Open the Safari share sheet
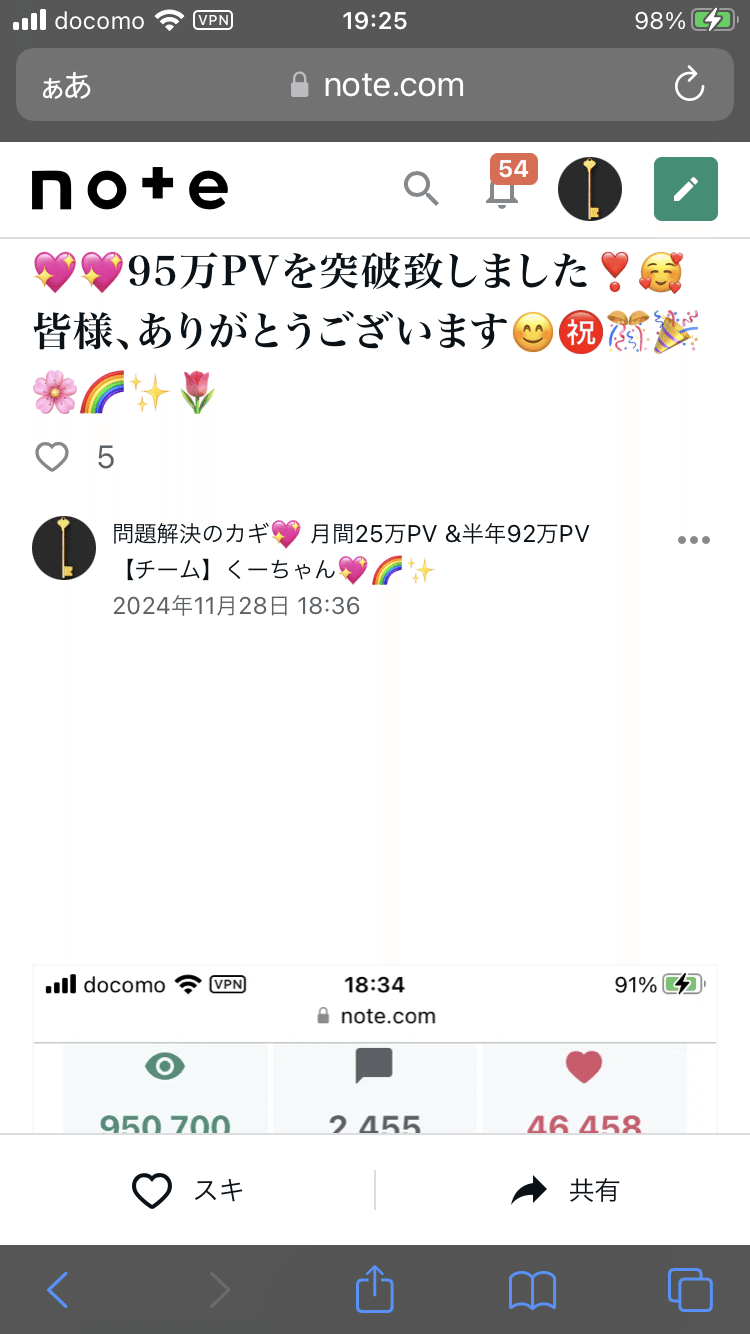 (374, 1290)
